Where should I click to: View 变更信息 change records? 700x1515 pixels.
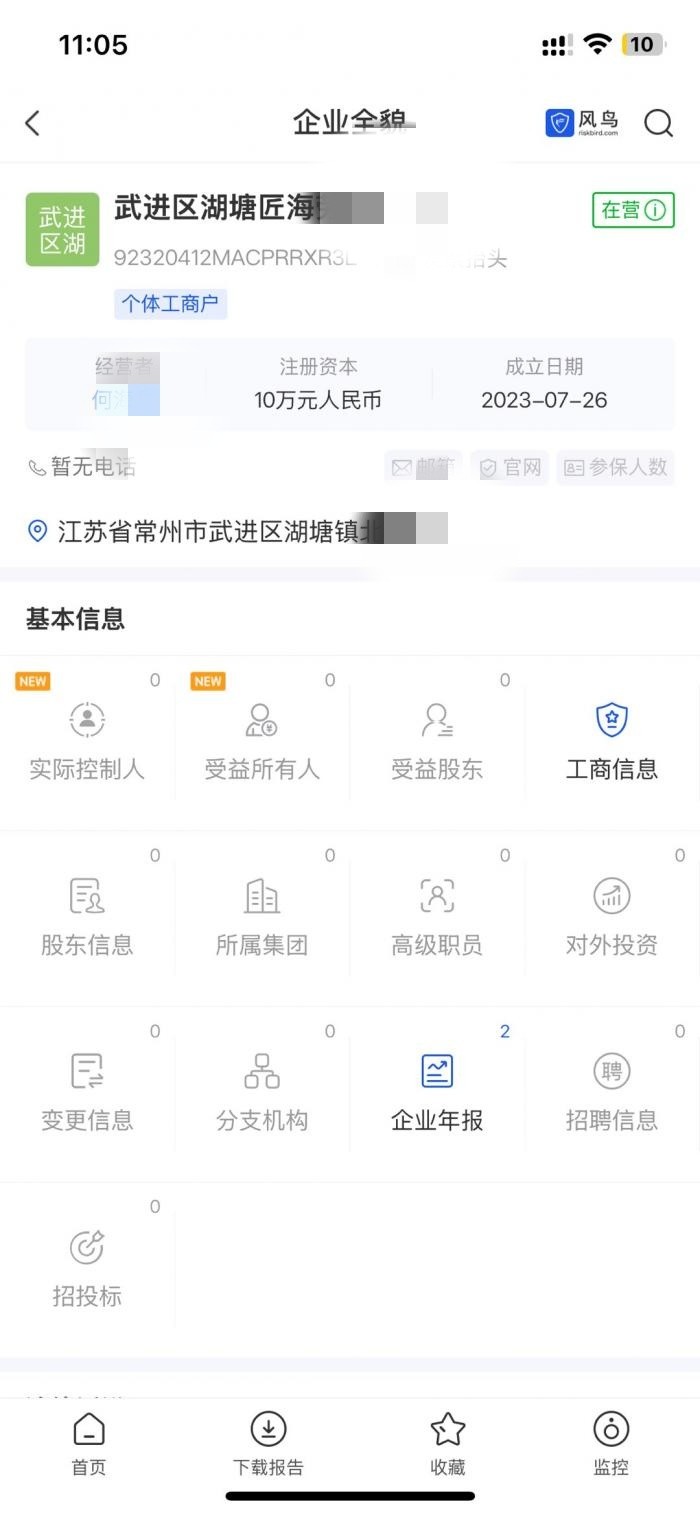pyautogui.click(x=87, y=1093)
